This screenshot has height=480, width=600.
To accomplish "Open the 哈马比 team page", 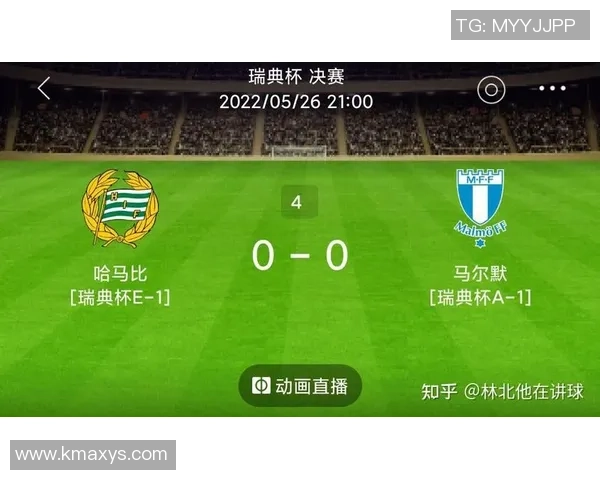I will (x=119, y=208).
